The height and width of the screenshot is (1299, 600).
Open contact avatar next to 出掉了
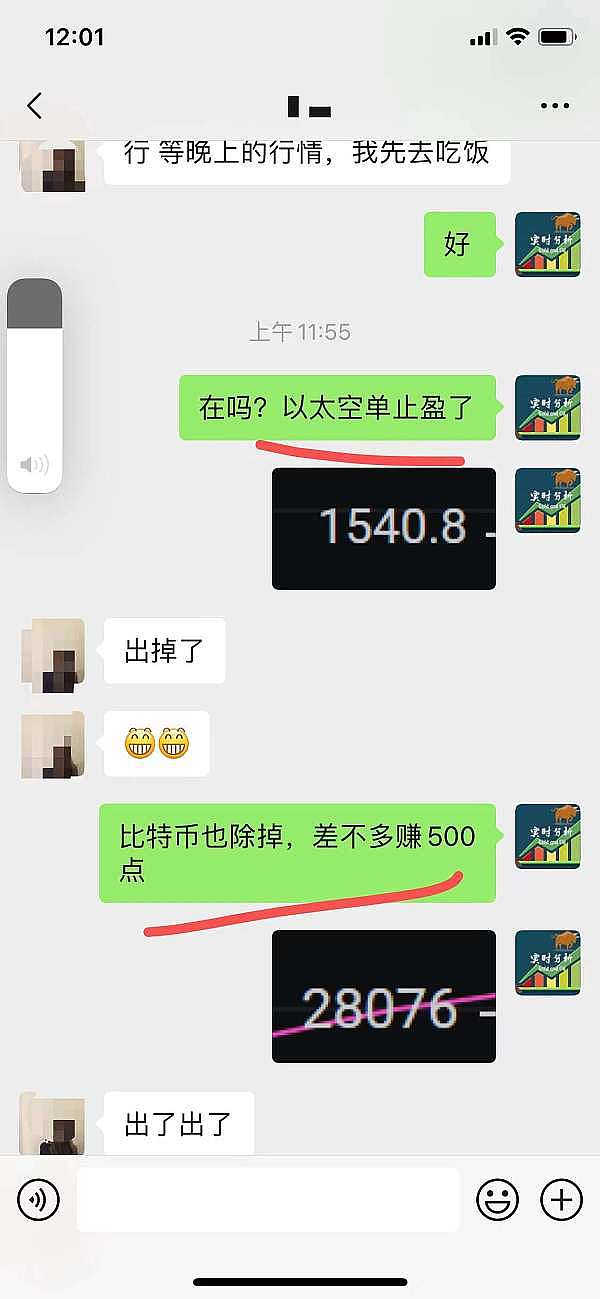point(53,651)
